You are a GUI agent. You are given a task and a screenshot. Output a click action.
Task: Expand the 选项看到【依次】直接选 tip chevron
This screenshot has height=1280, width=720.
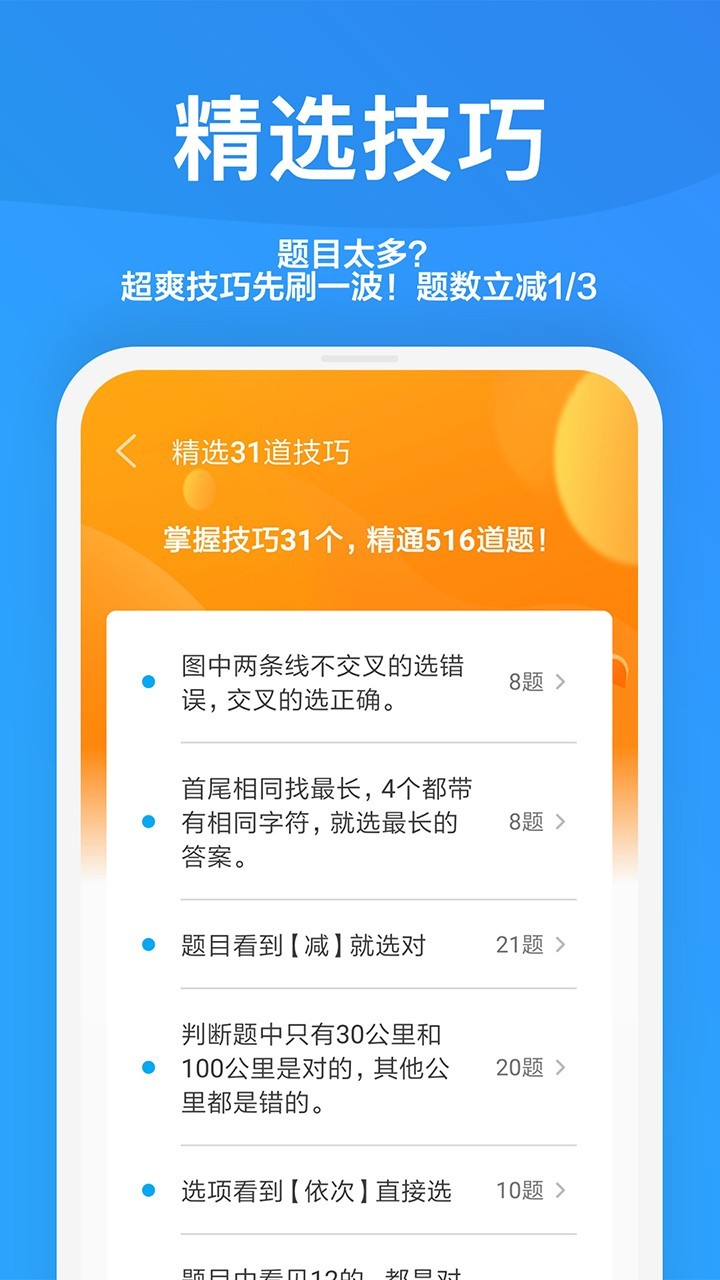click(x=562, y=1191)
